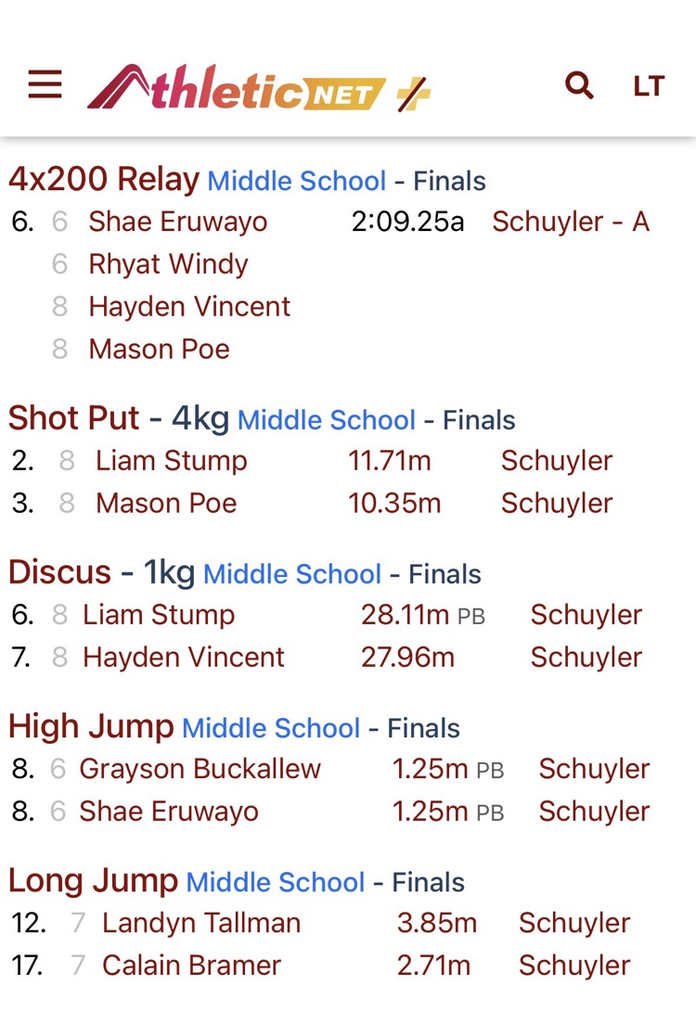This screenshot has height=1024, width=696.
Task: View Landyn Tallman's athlete profile
Action: coord(201,923)
